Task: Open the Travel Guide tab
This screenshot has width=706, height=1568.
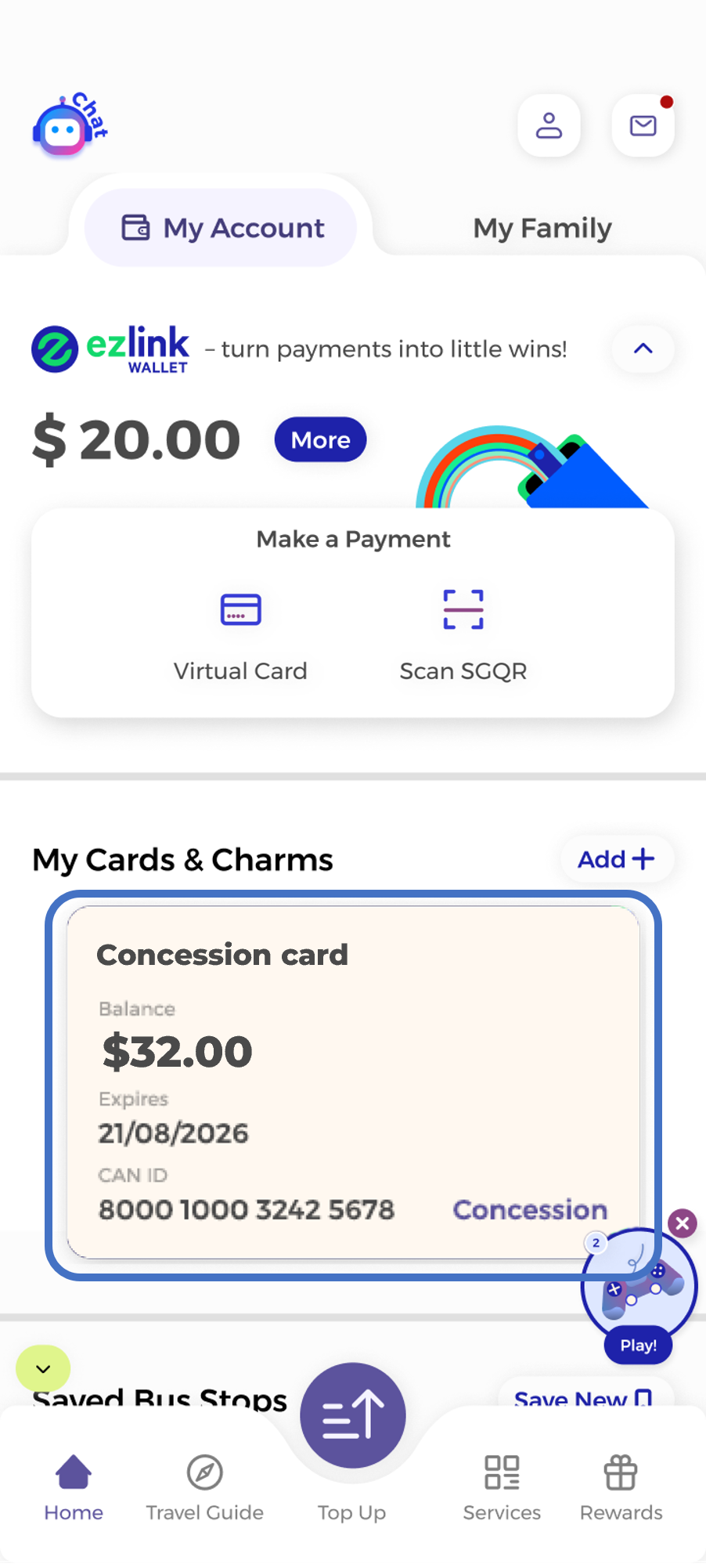Action: pyautogui.click(x=204, y=1487)
